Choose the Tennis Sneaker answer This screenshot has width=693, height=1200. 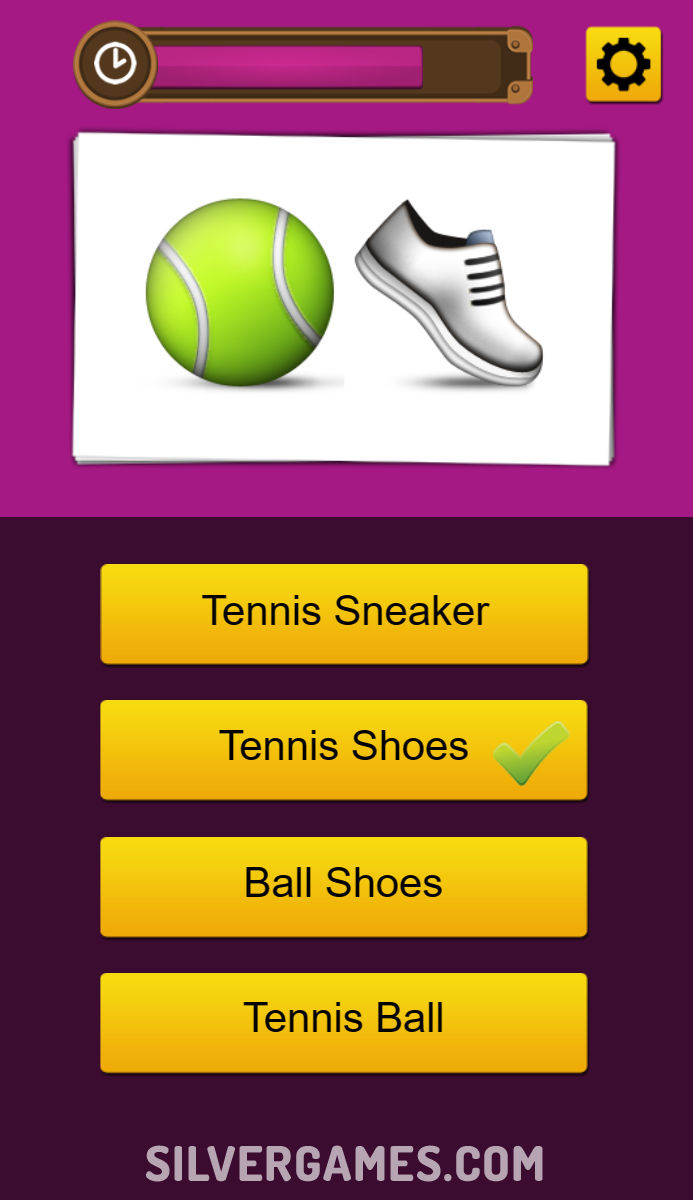[344, 613]
